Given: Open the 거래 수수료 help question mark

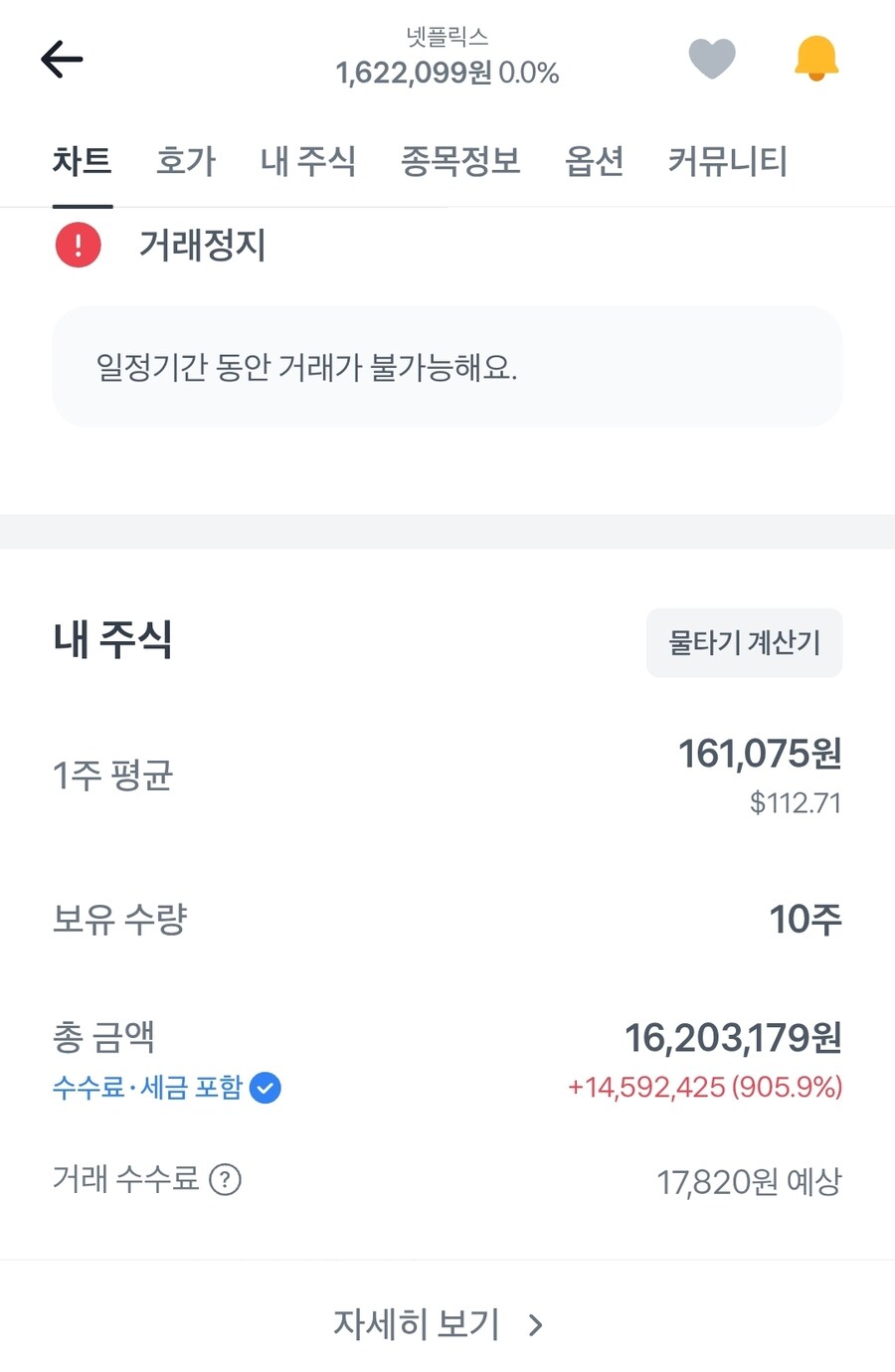Looking at the screenshot, I should pyautogui.click(x=227, y=1181).
